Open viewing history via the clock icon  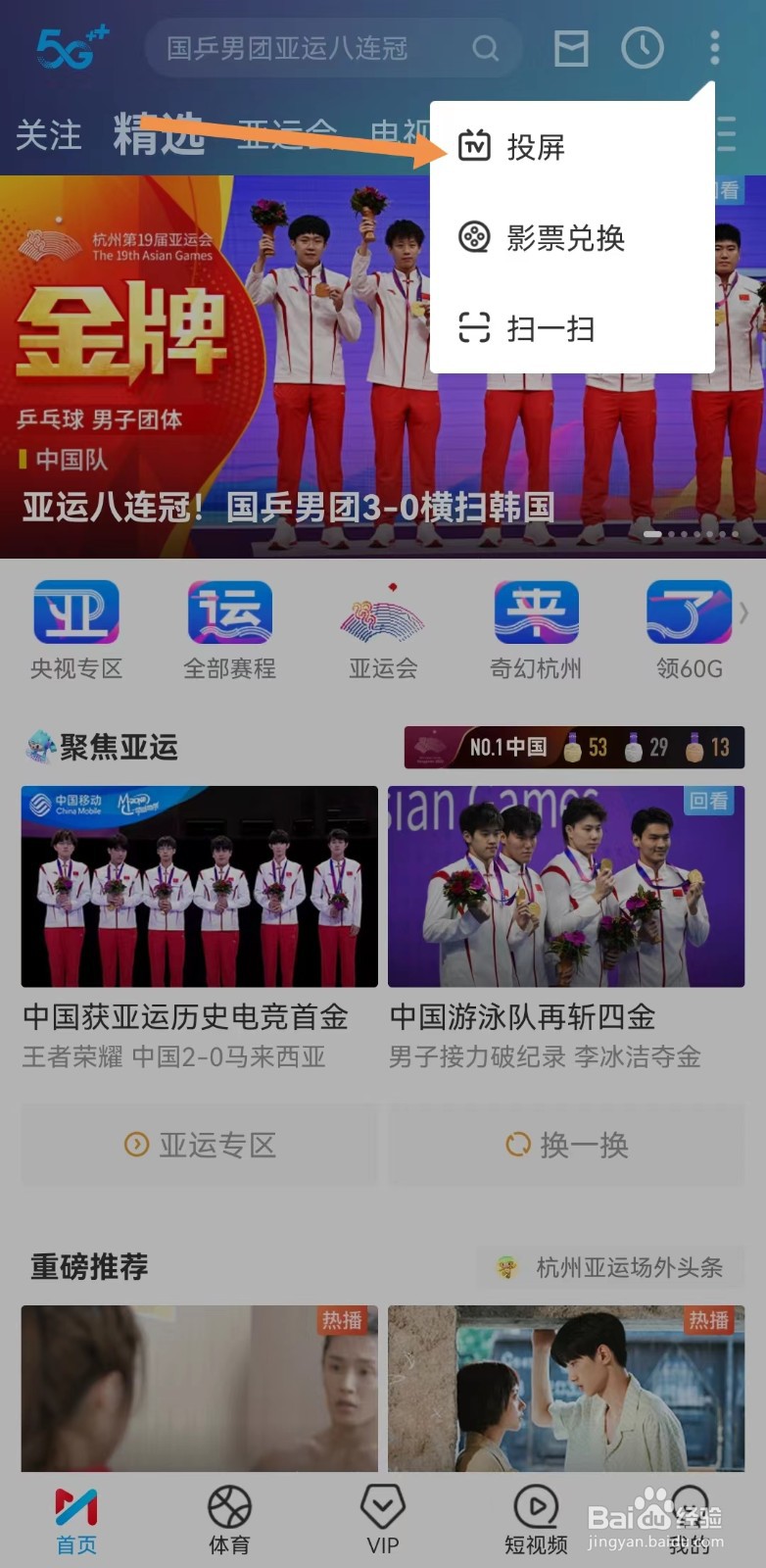click(x=643, y=49)
